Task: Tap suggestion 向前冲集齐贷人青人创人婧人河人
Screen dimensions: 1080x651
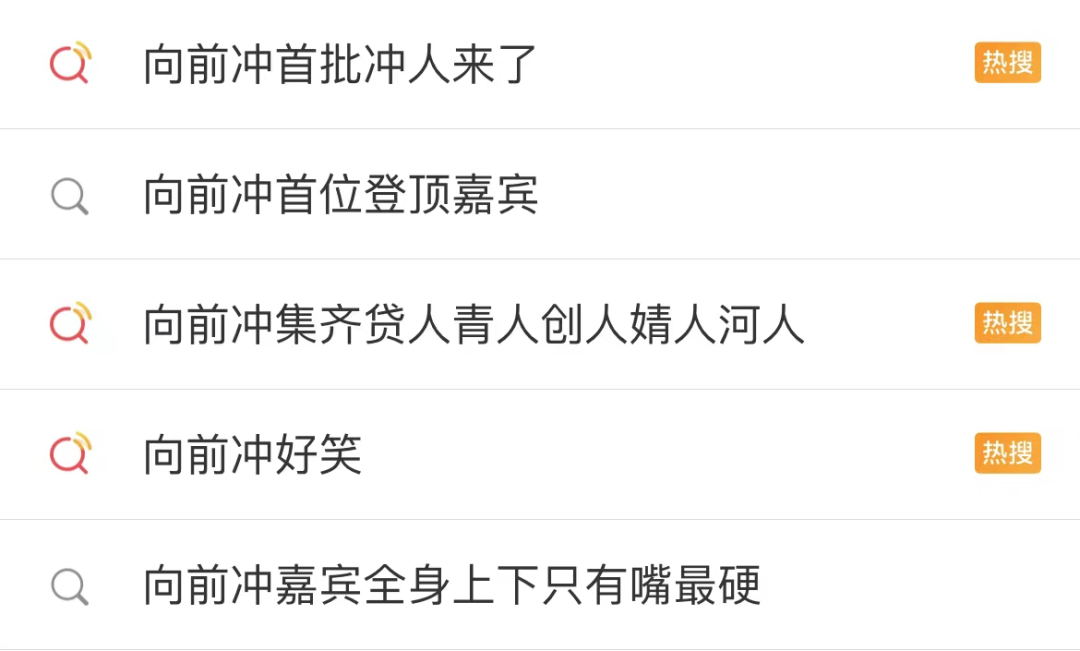Action: pos(473,325)
